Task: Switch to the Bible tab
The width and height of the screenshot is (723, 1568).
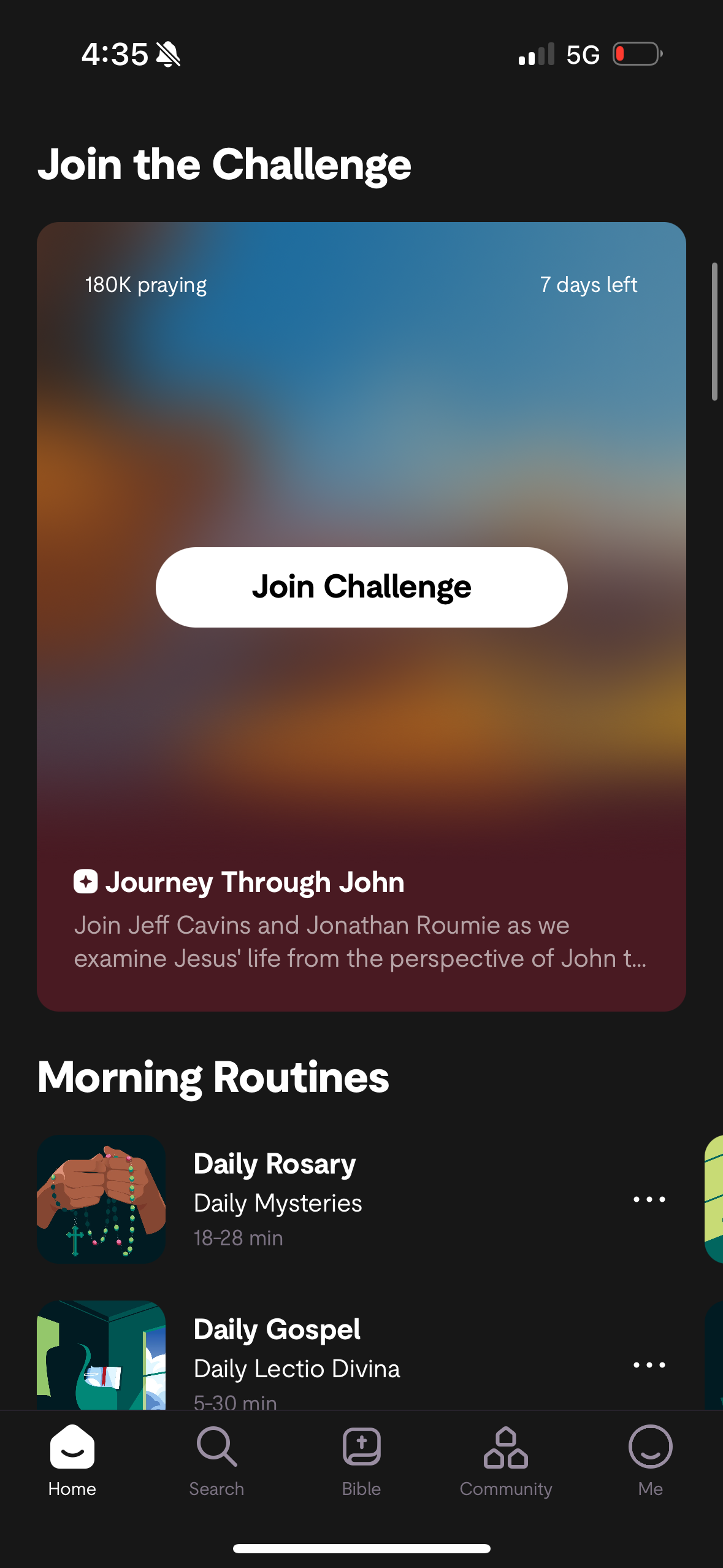Action: (x=361, y=1460)
